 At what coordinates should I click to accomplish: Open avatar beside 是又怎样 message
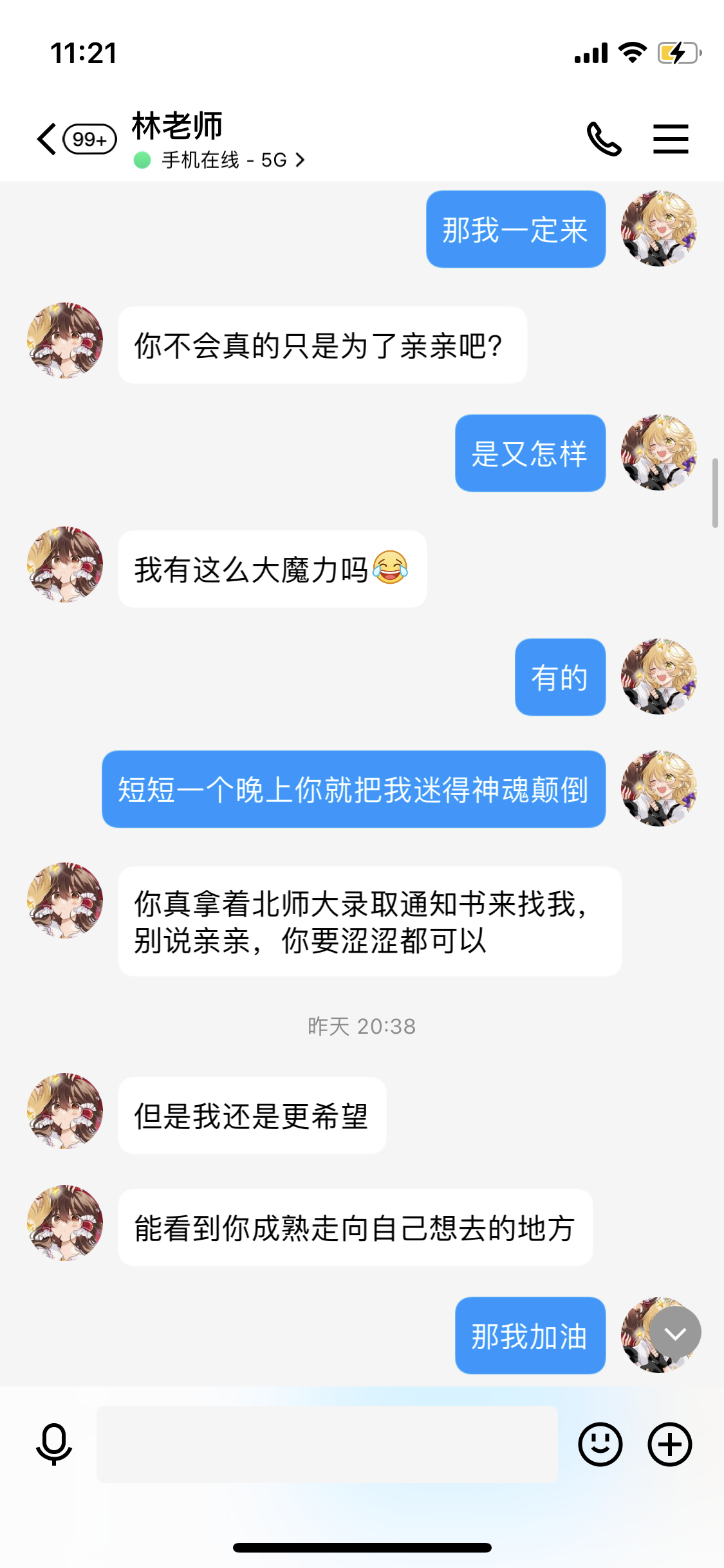pos(658,453)
